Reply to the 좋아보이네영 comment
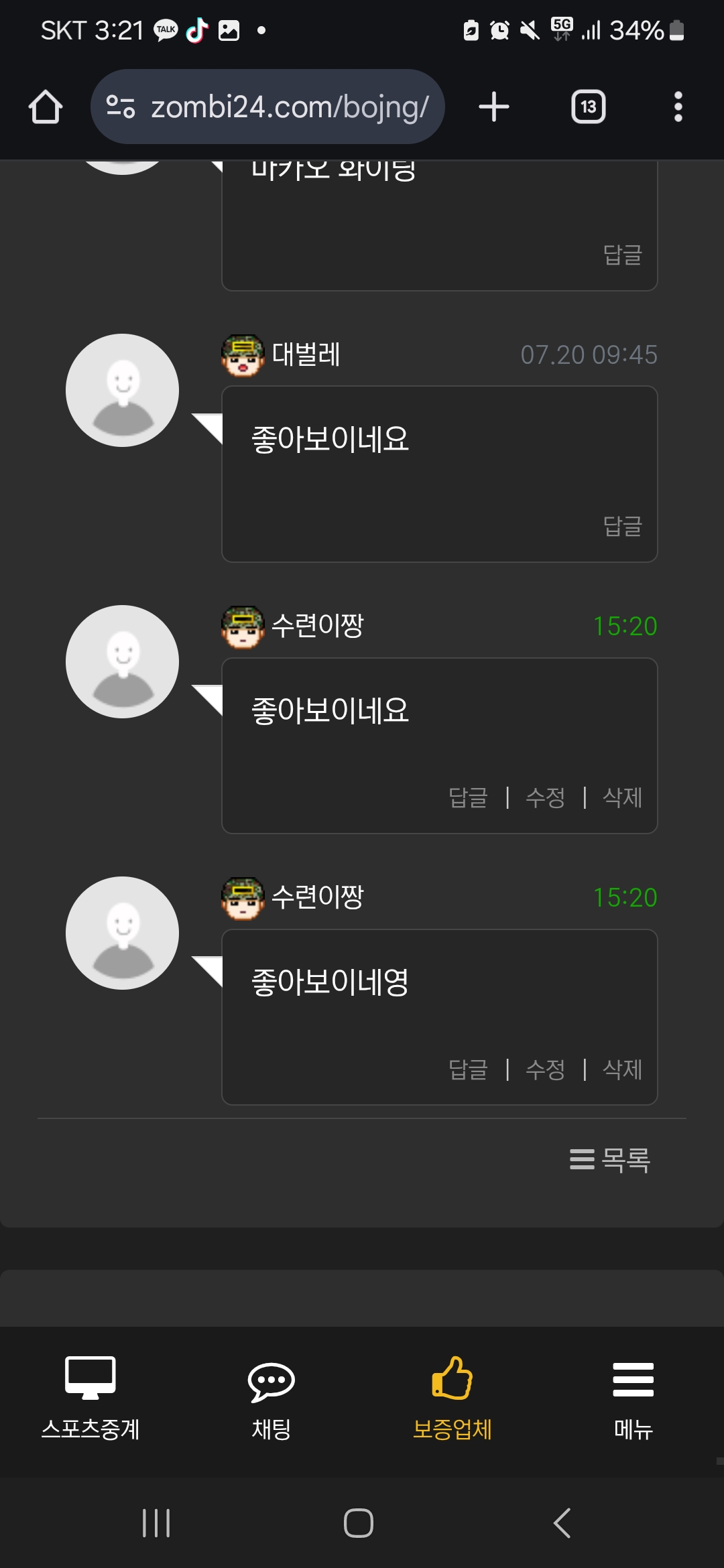Screen dimensions: 724x1568 [x=468, y=1069]
